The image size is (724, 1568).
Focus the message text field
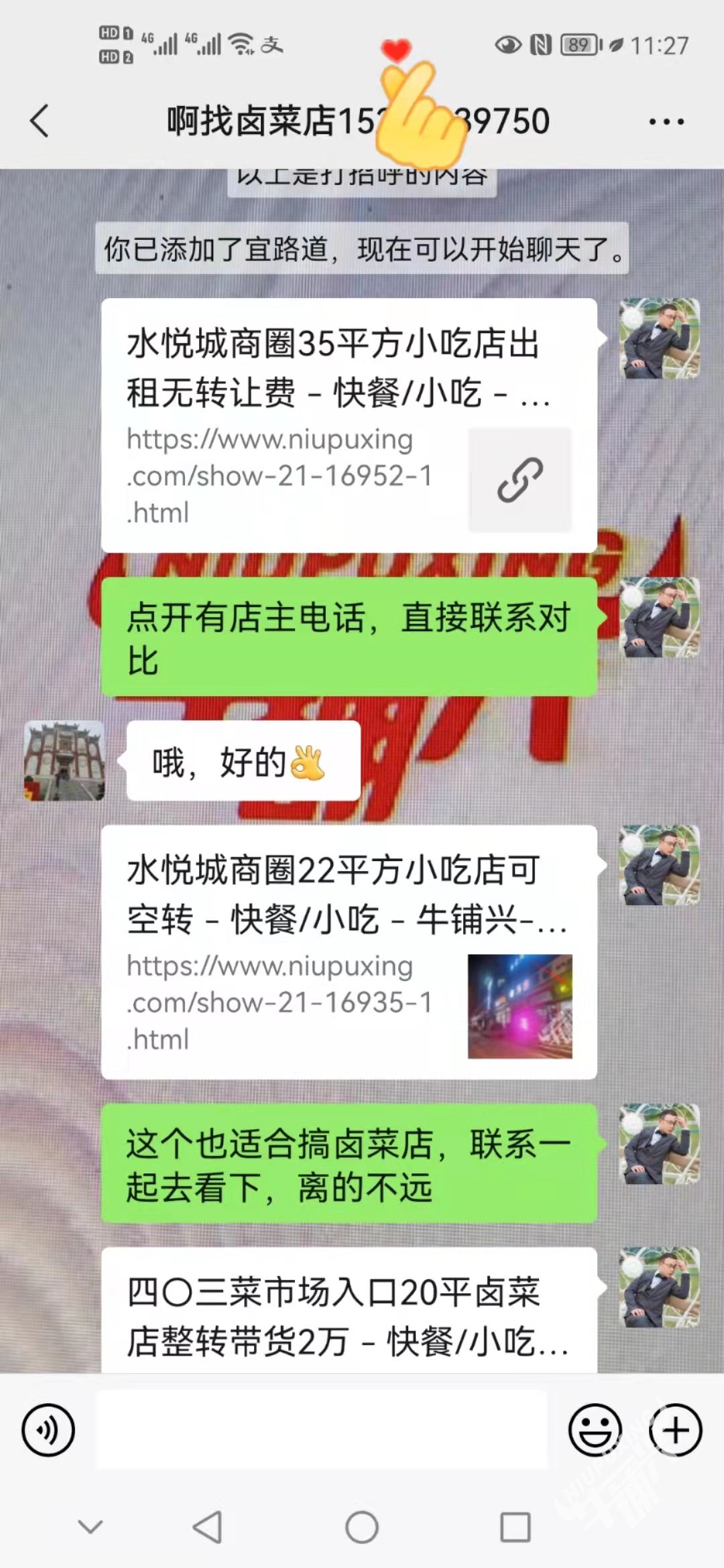tap(322, 1431)
